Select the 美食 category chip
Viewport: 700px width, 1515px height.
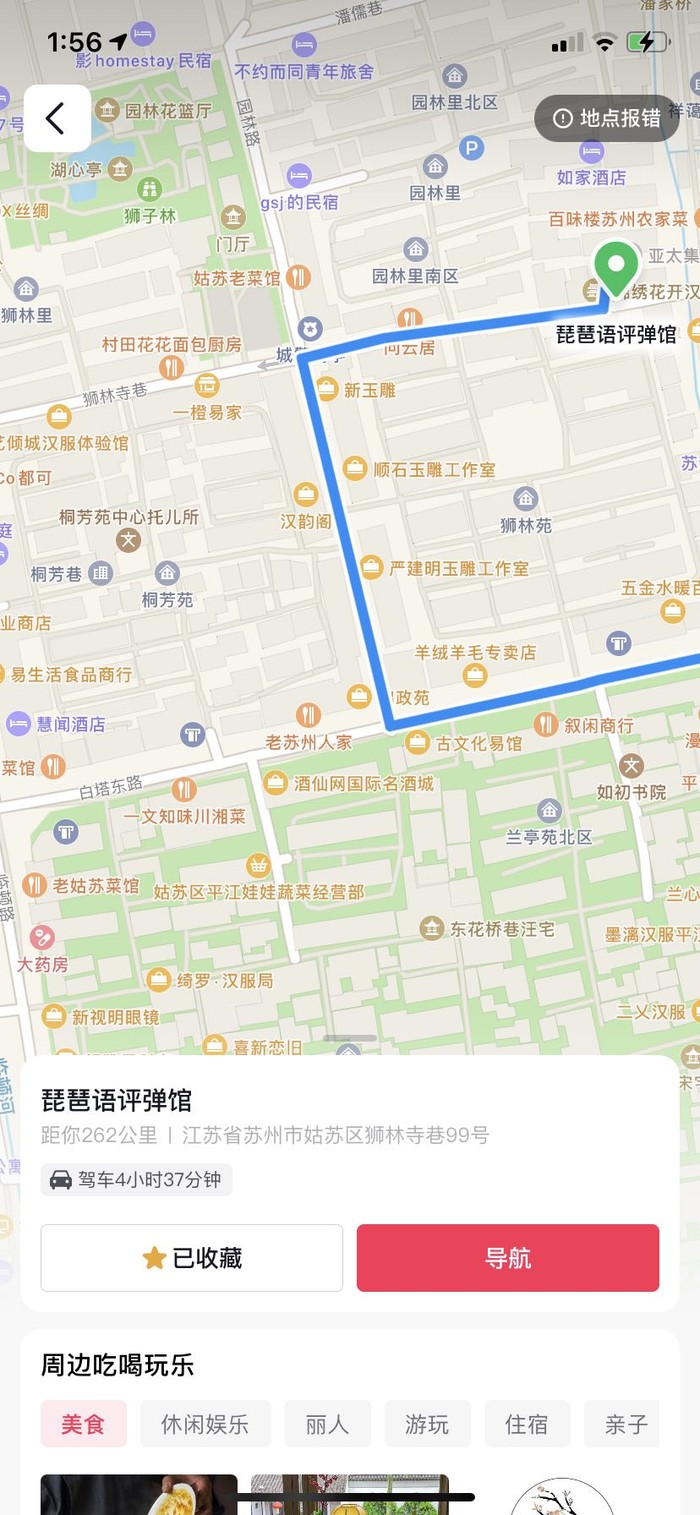(83, 1424)
